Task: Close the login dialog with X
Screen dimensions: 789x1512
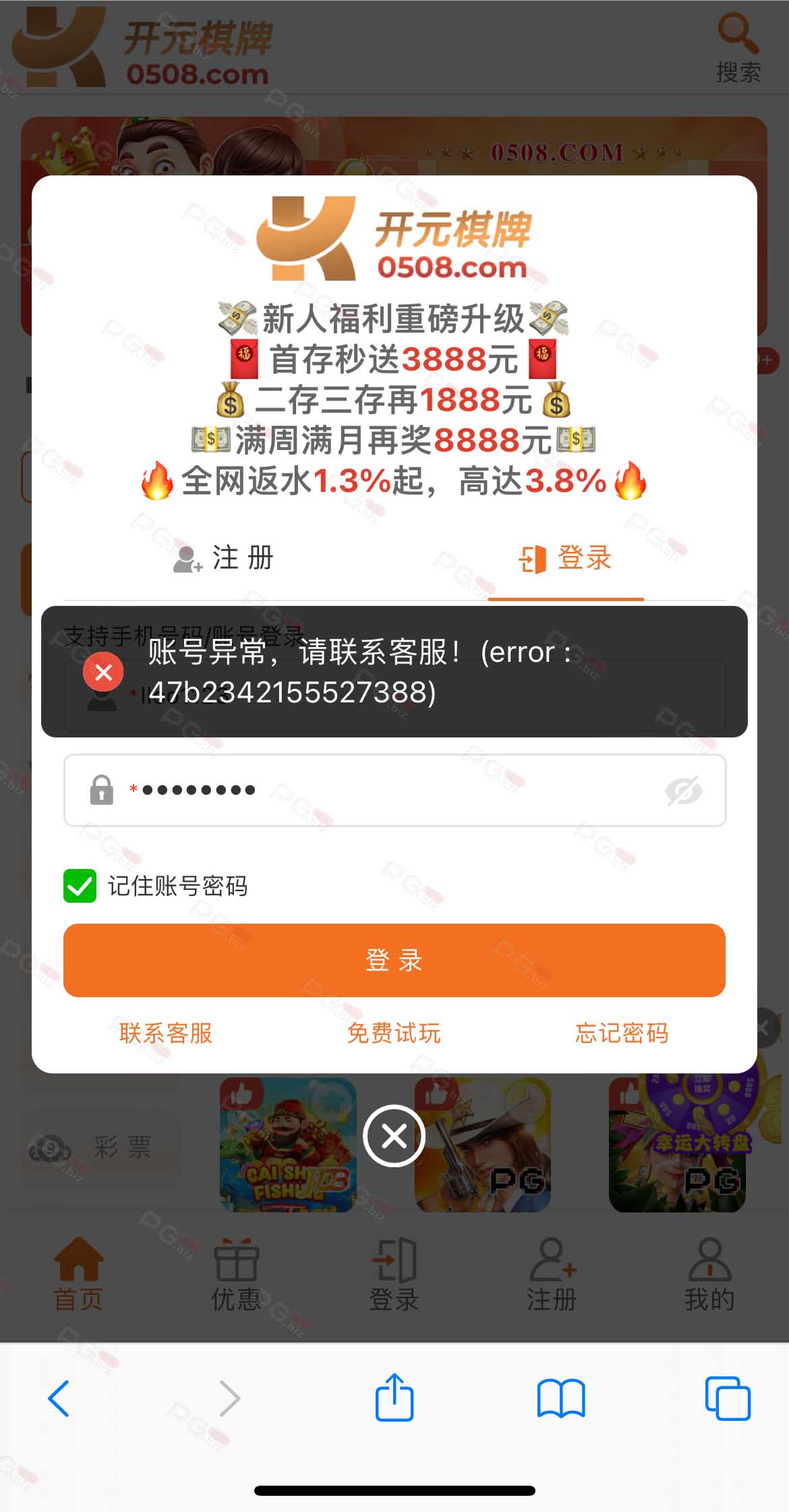Action: [x=394, y=1136]
